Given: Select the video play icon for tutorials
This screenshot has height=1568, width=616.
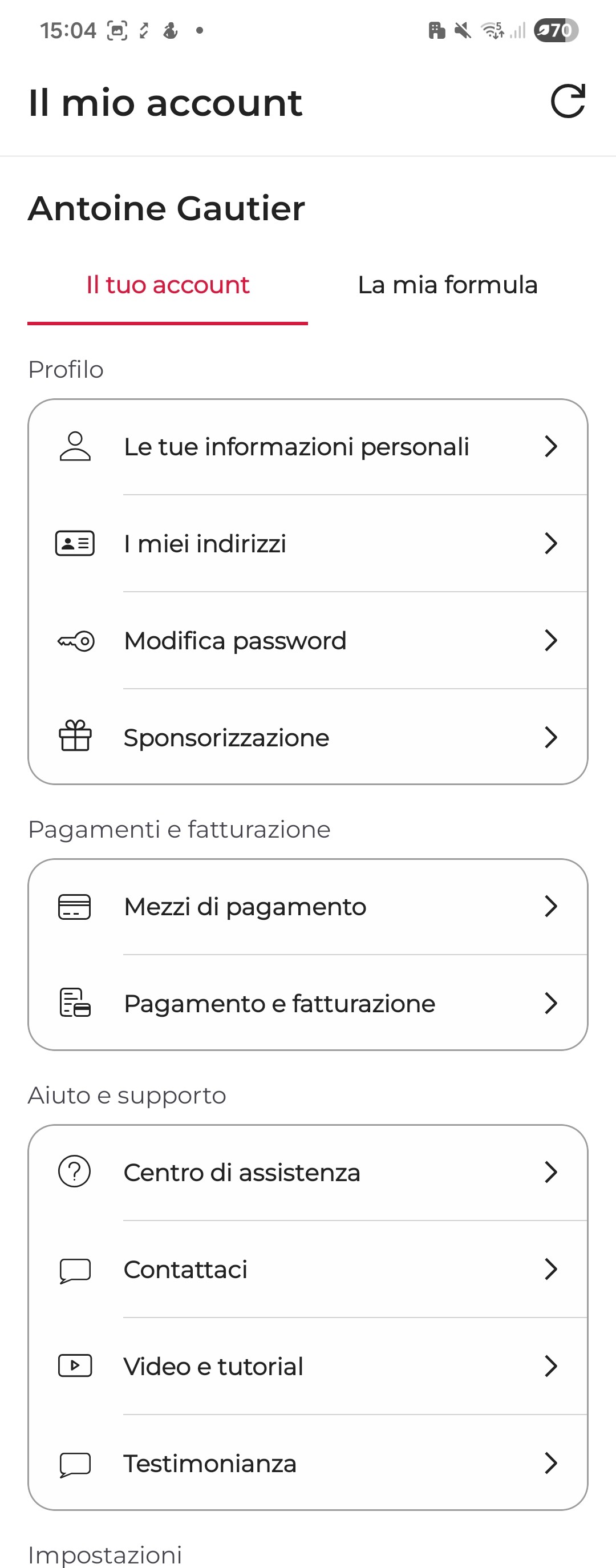Looking at the screenshot, I should 74,1366.
